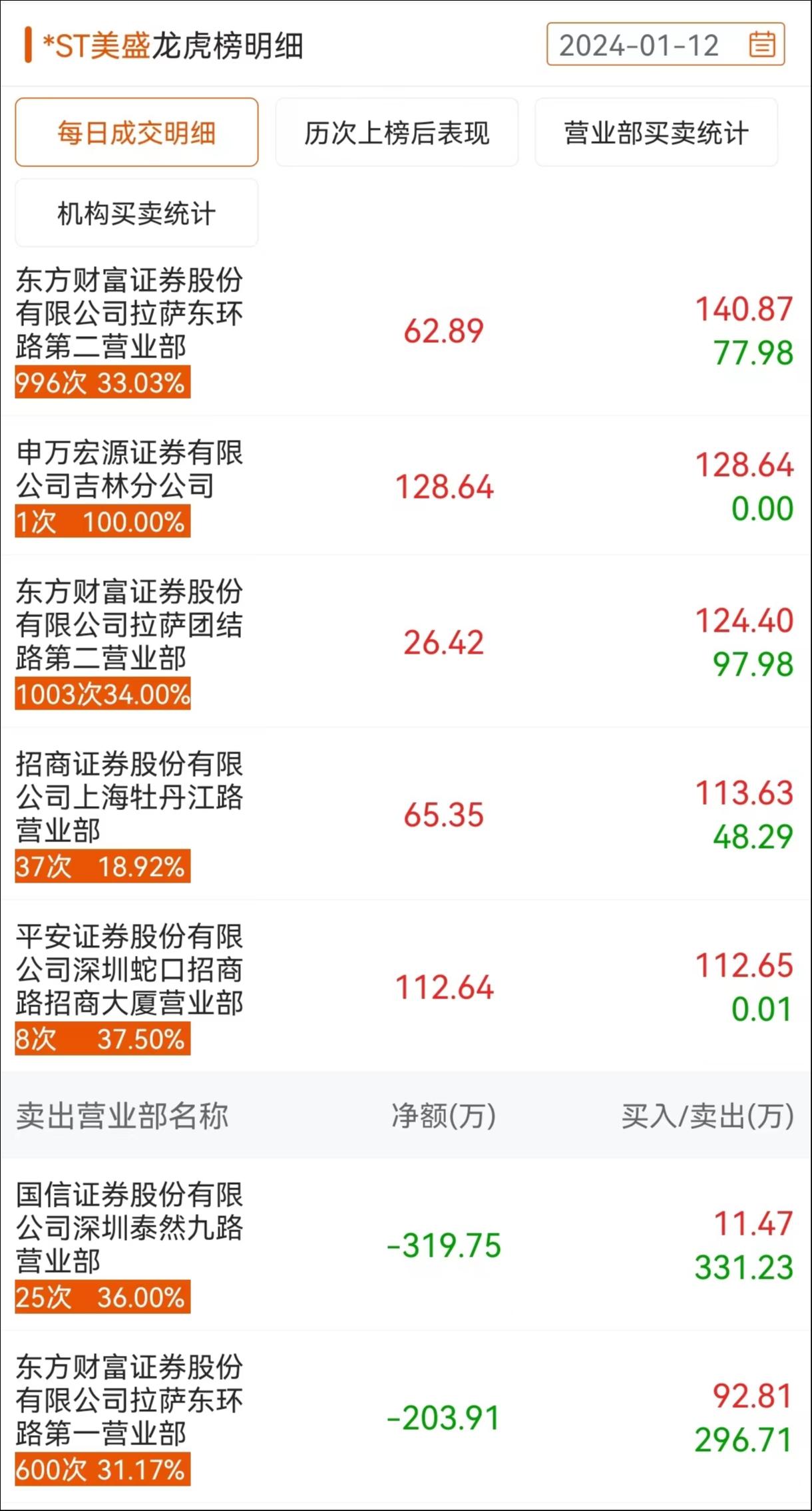Switch to 营业部买卖统计 tab
Image resolution: width=812 pixels, height=1511 pixels.
point(656,132)
